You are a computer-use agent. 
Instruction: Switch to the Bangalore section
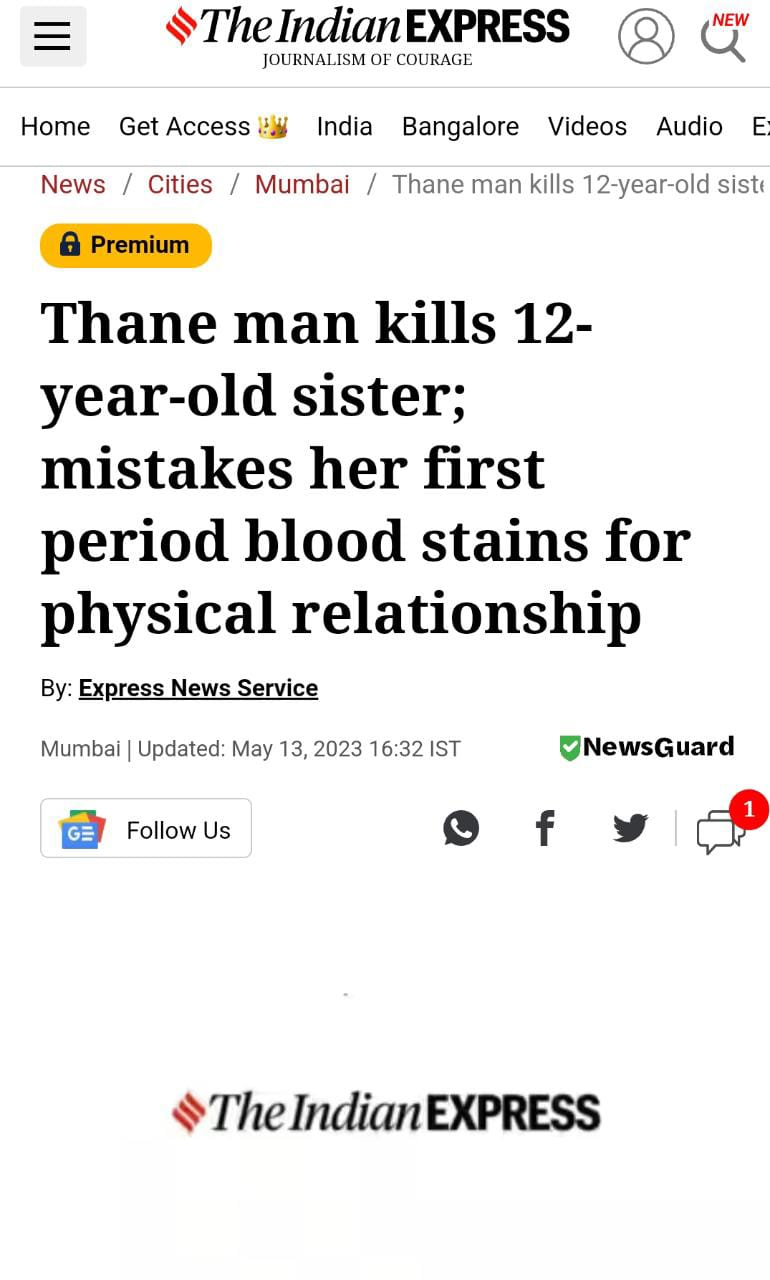[x=460, y=126]
